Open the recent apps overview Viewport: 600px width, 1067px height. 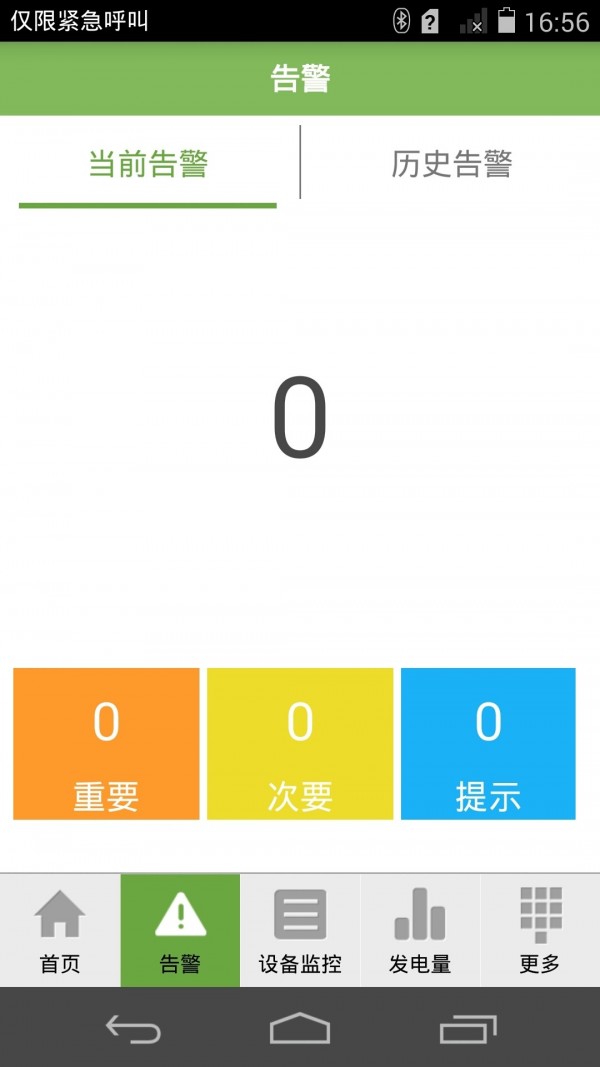pyautogui.click(x=467, y=1028)
